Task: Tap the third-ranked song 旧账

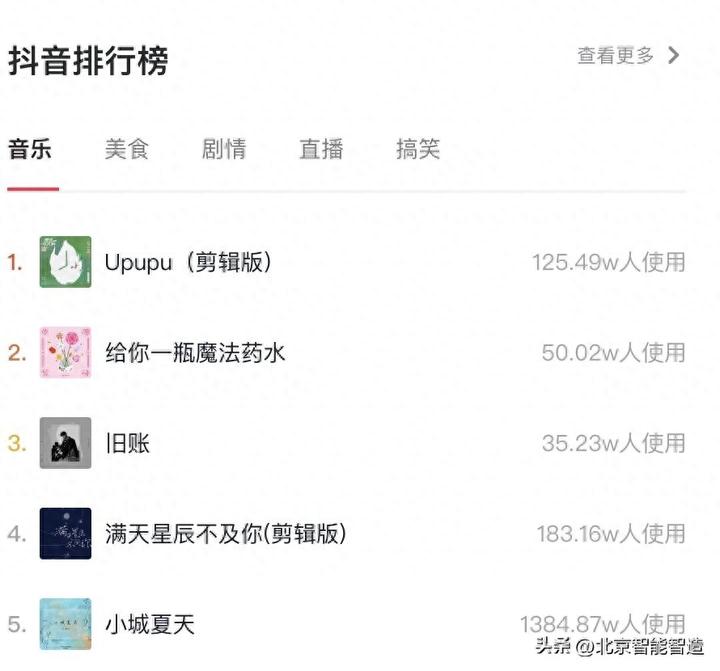Action: 127,442
